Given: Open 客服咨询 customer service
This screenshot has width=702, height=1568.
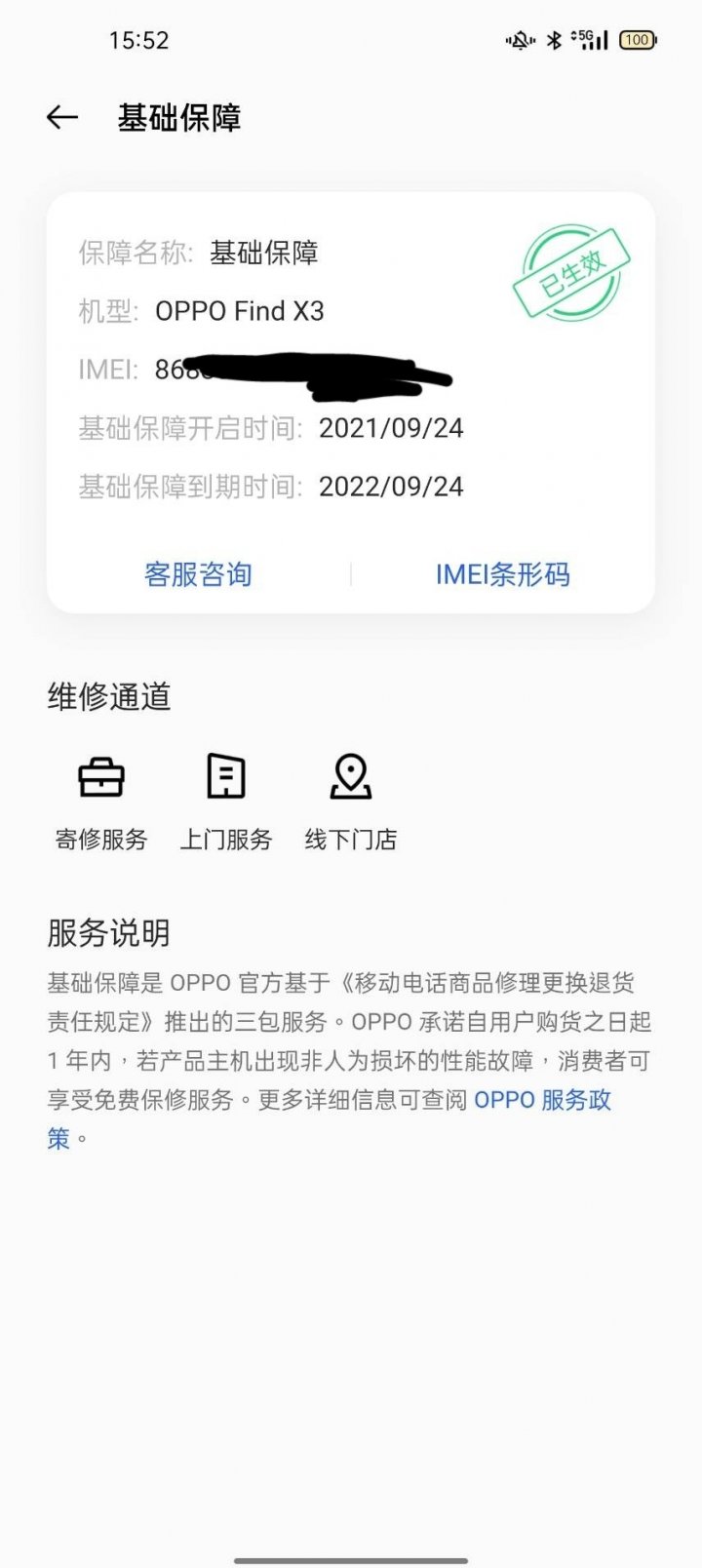Looking at the screenshot, I should [199, 574].
